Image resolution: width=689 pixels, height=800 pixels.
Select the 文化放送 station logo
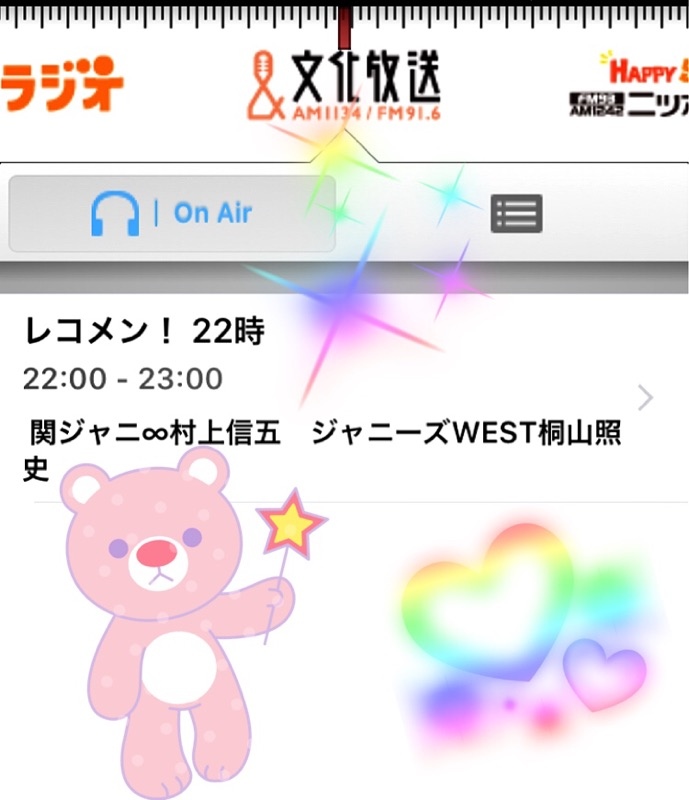(x=344, y=85)
